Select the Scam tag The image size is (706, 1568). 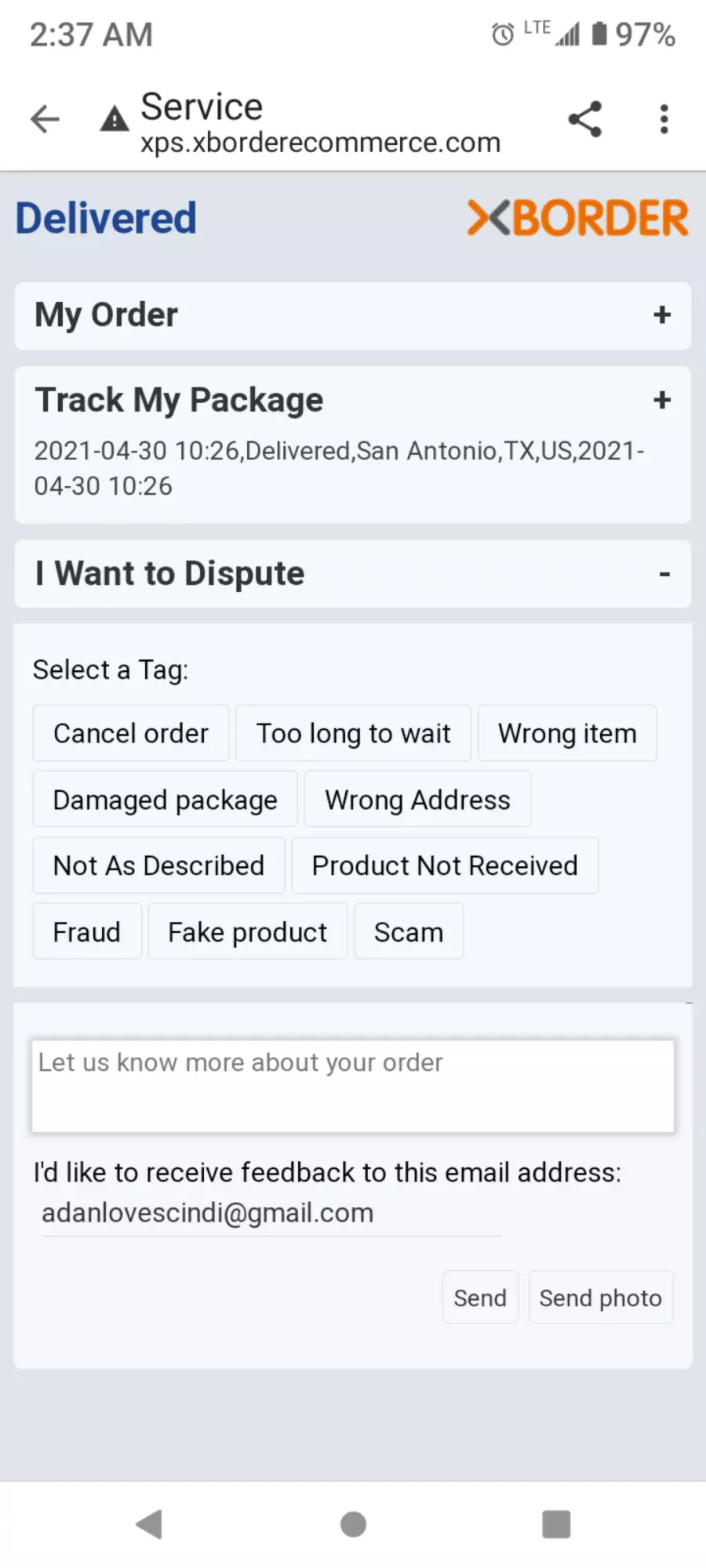pyautogui.click(x=409, y=931)
